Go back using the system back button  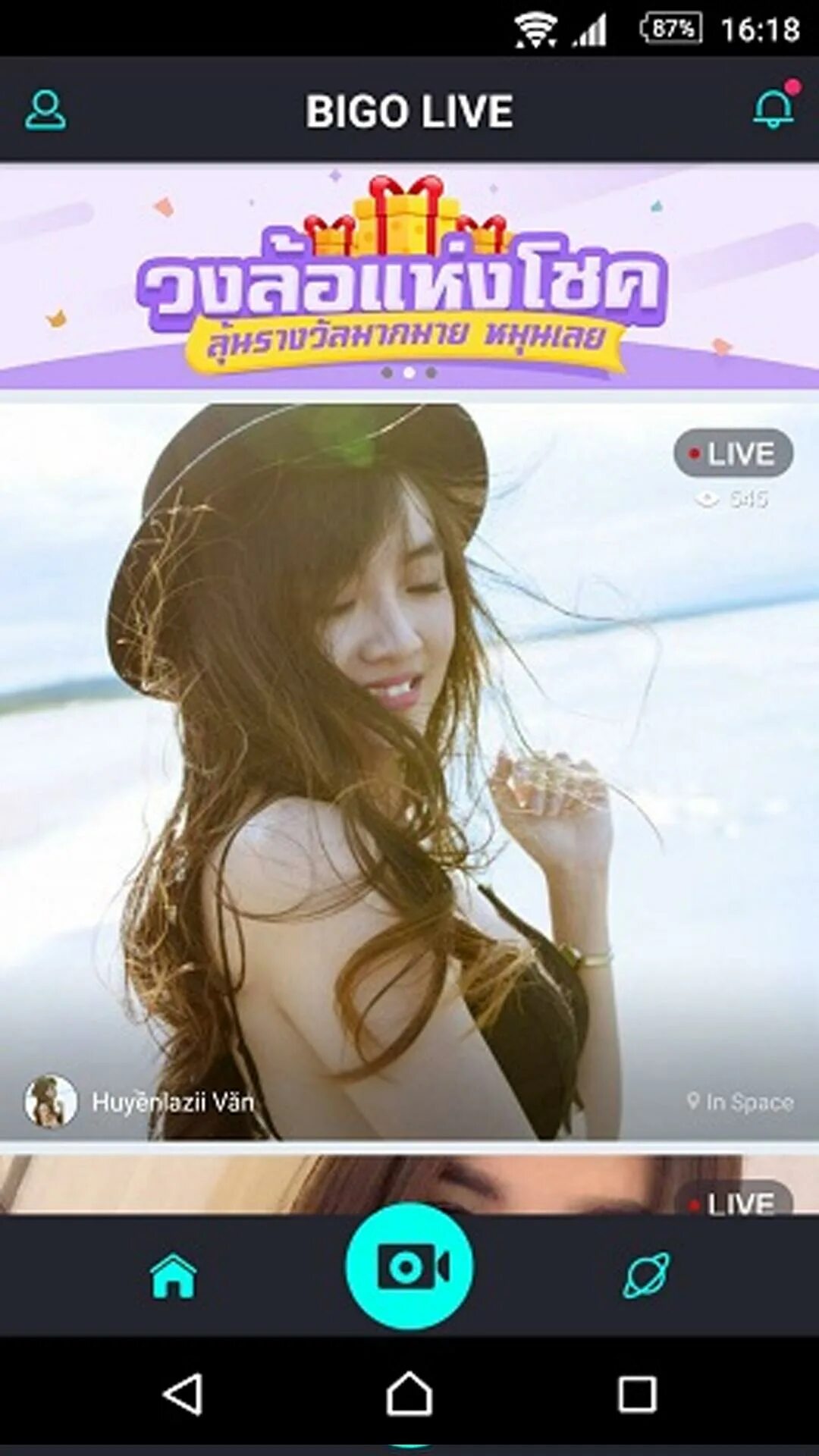pyautogui.click(x=183, y=1394)
